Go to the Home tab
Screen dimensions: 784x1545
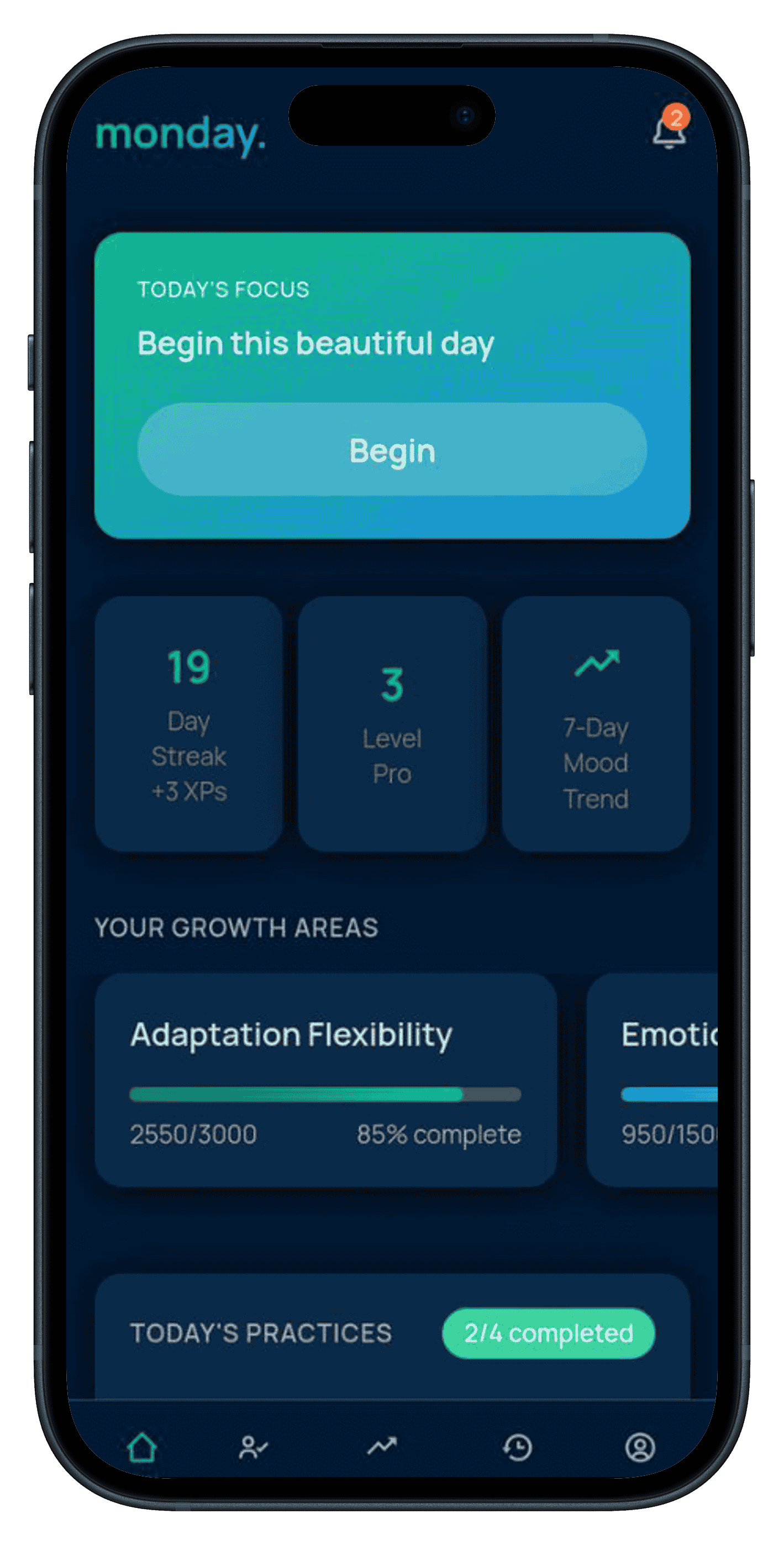coord(142,1447)
